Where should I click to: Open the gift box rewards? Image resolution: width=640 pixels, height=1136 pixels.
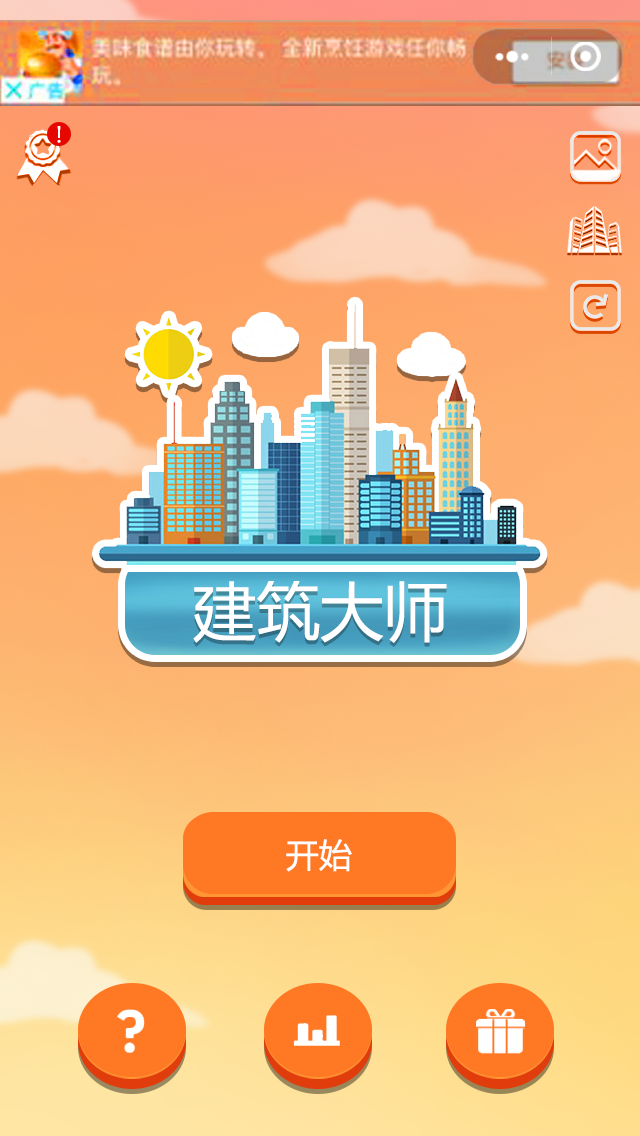500,1031
